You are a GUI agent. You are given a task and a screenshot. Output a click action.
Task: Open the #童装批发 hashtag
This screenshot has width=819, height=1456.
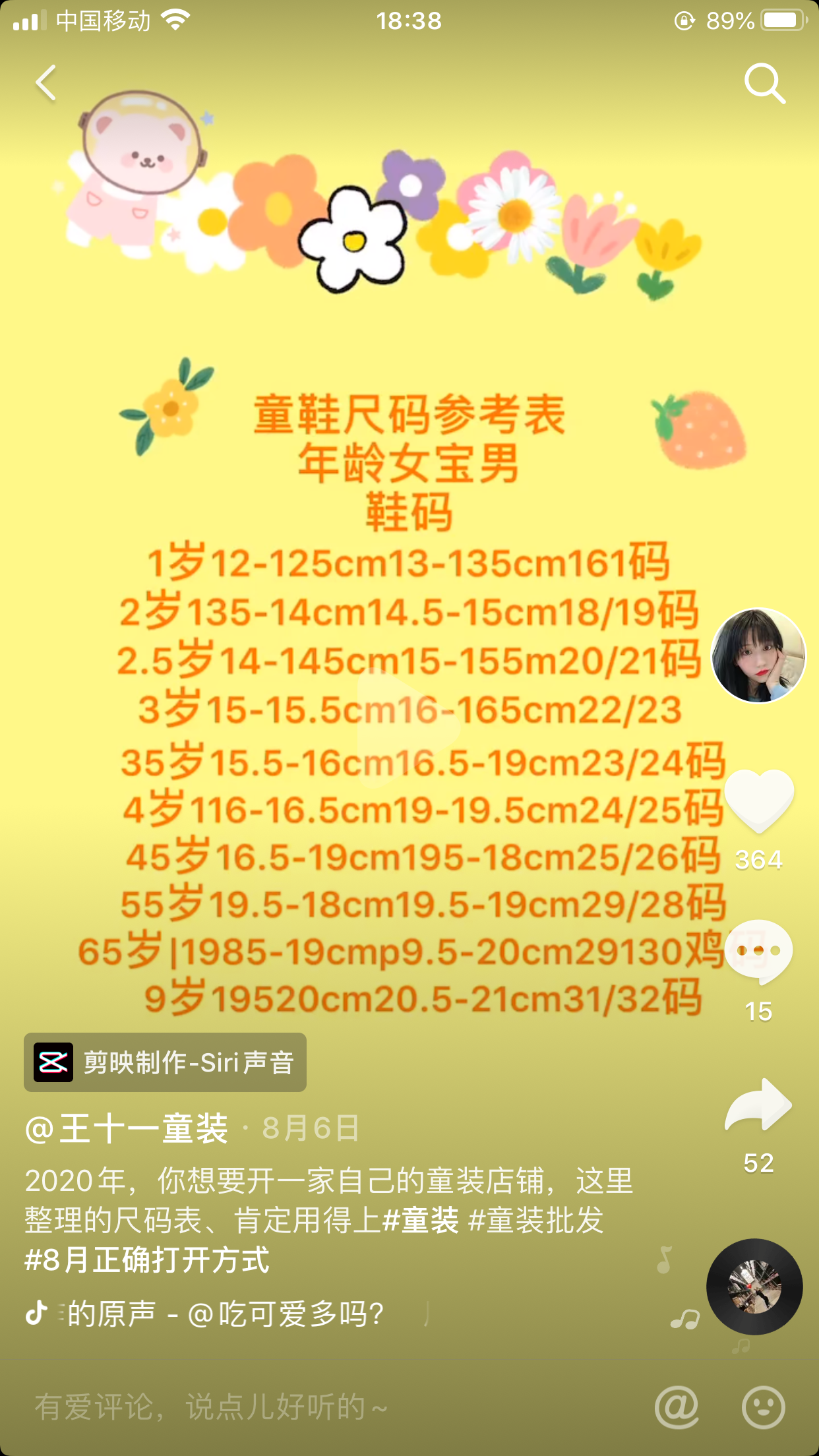pyautogui.click(x=535, y=1221)
